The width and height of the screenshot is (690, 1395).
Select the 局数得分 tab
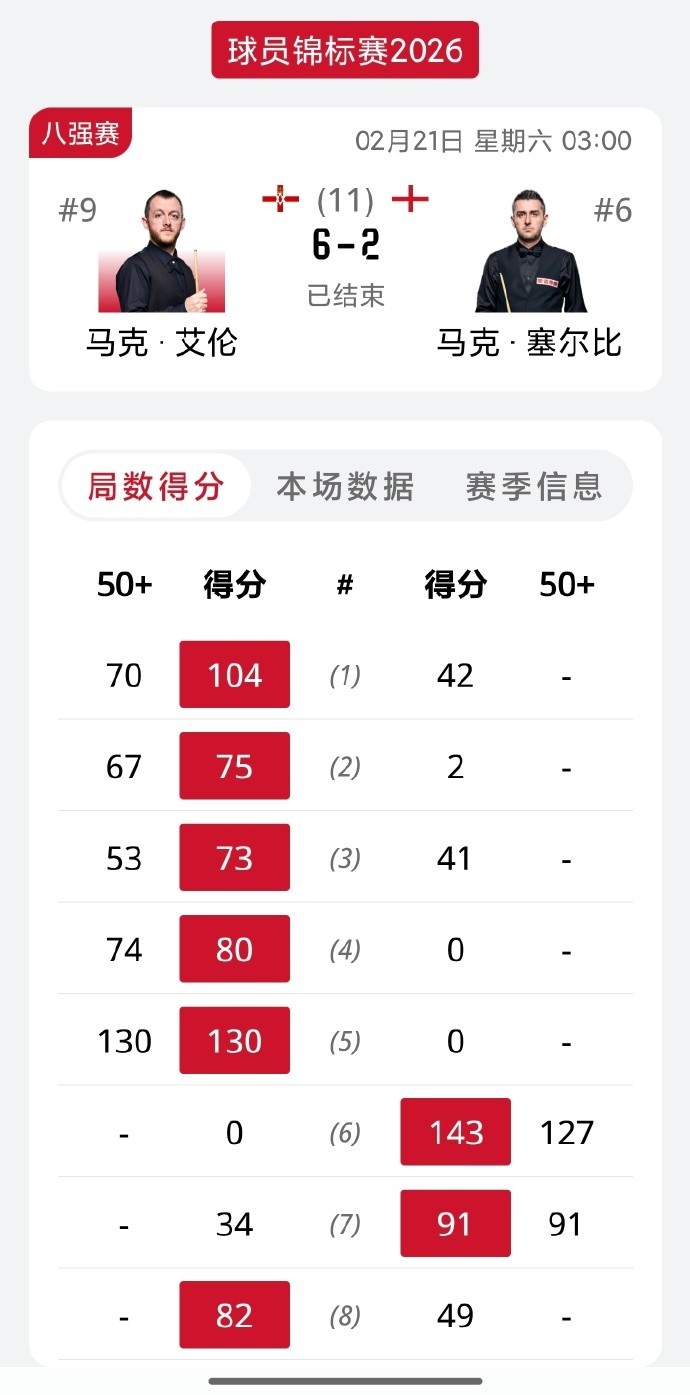point(155,487)
